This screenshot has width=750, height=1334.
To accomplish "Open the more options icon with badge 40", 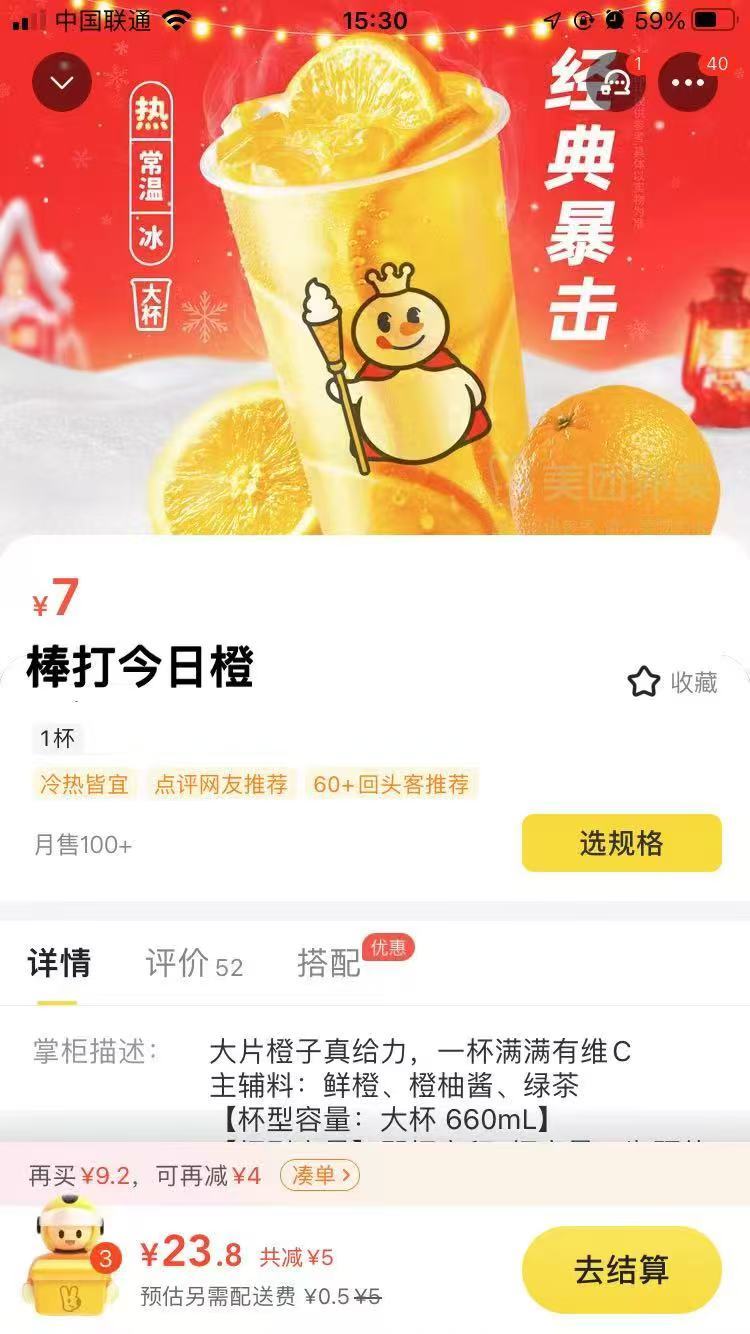I will [x=690, y=81].
